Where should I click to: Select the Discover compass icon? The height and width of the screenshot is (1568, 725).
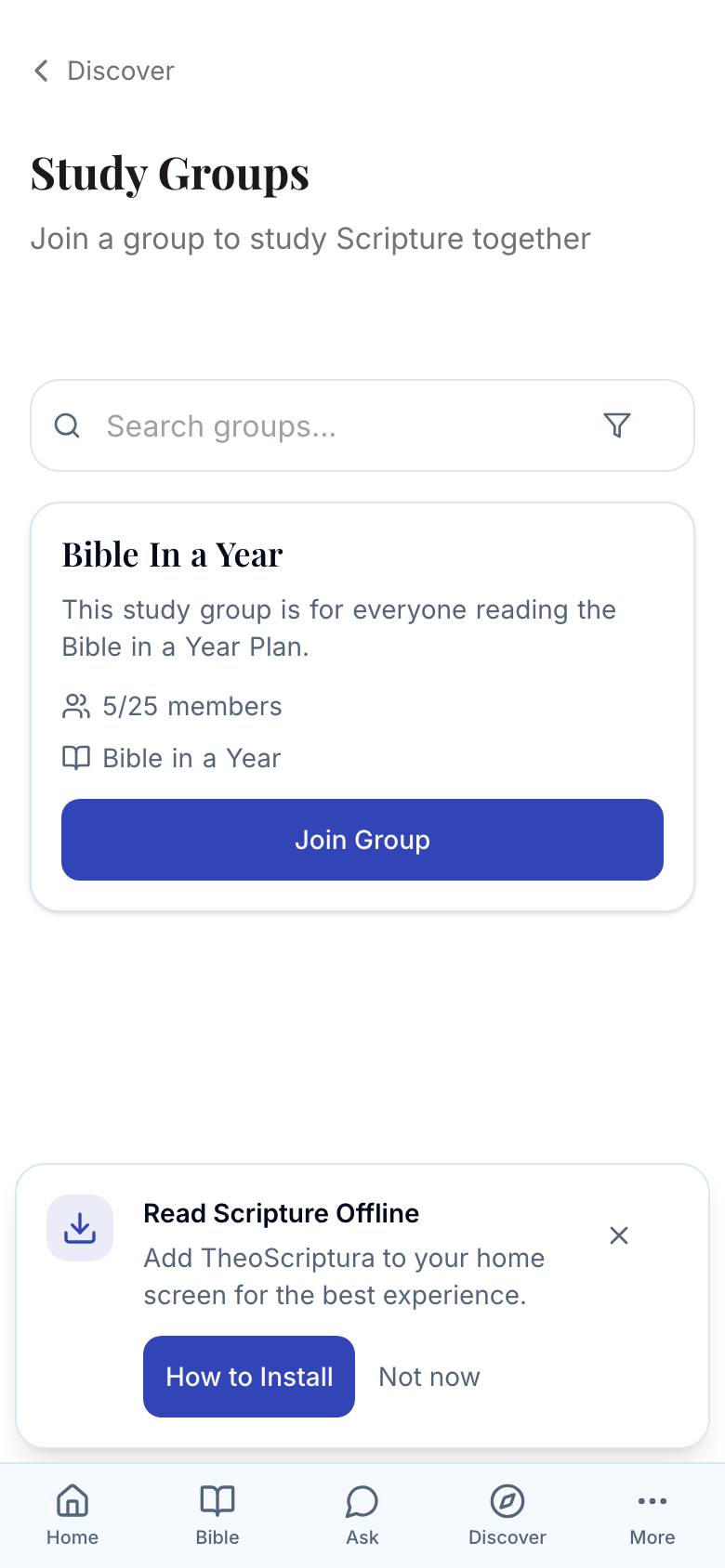pos(507,1501)
